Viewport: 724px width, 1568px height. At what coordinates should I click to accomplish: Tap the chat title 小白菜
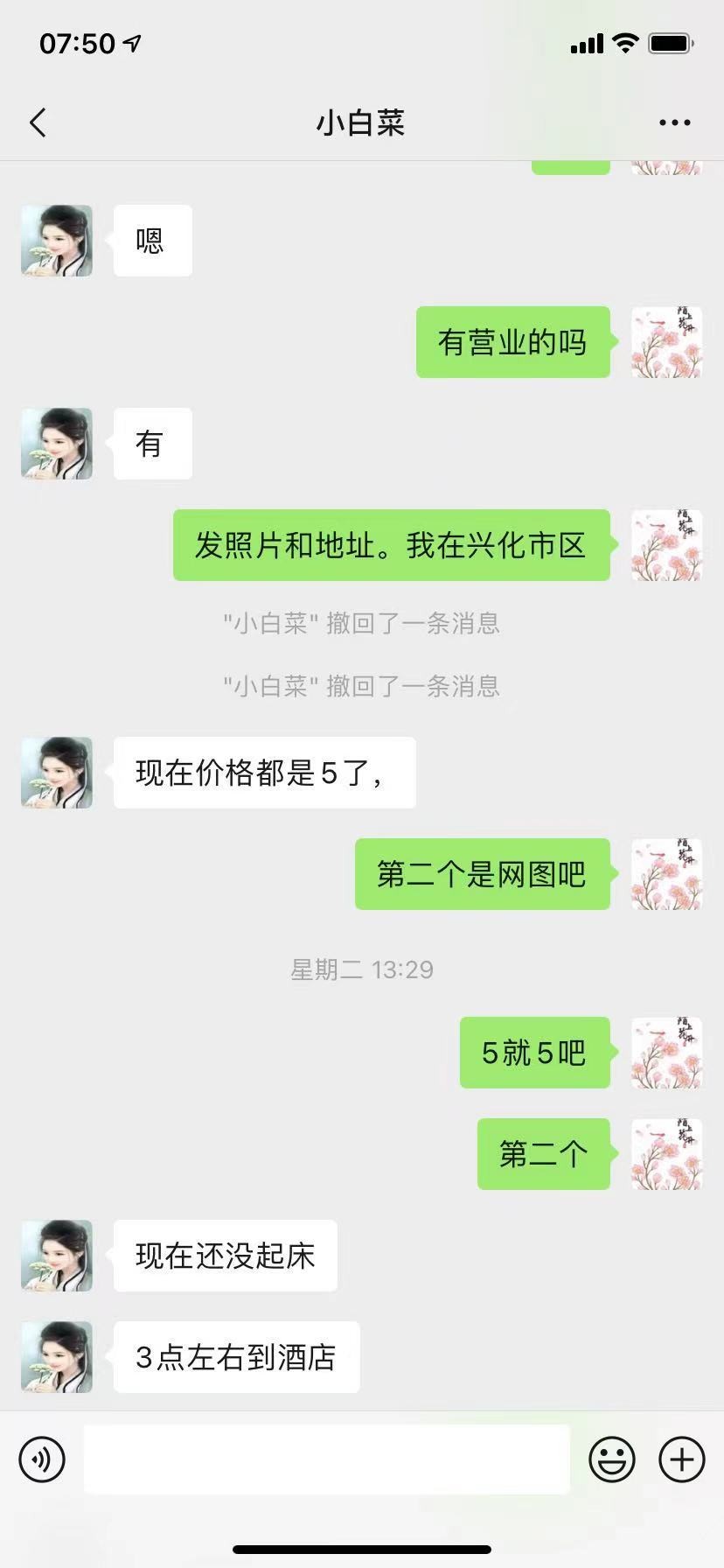point(362,122)
